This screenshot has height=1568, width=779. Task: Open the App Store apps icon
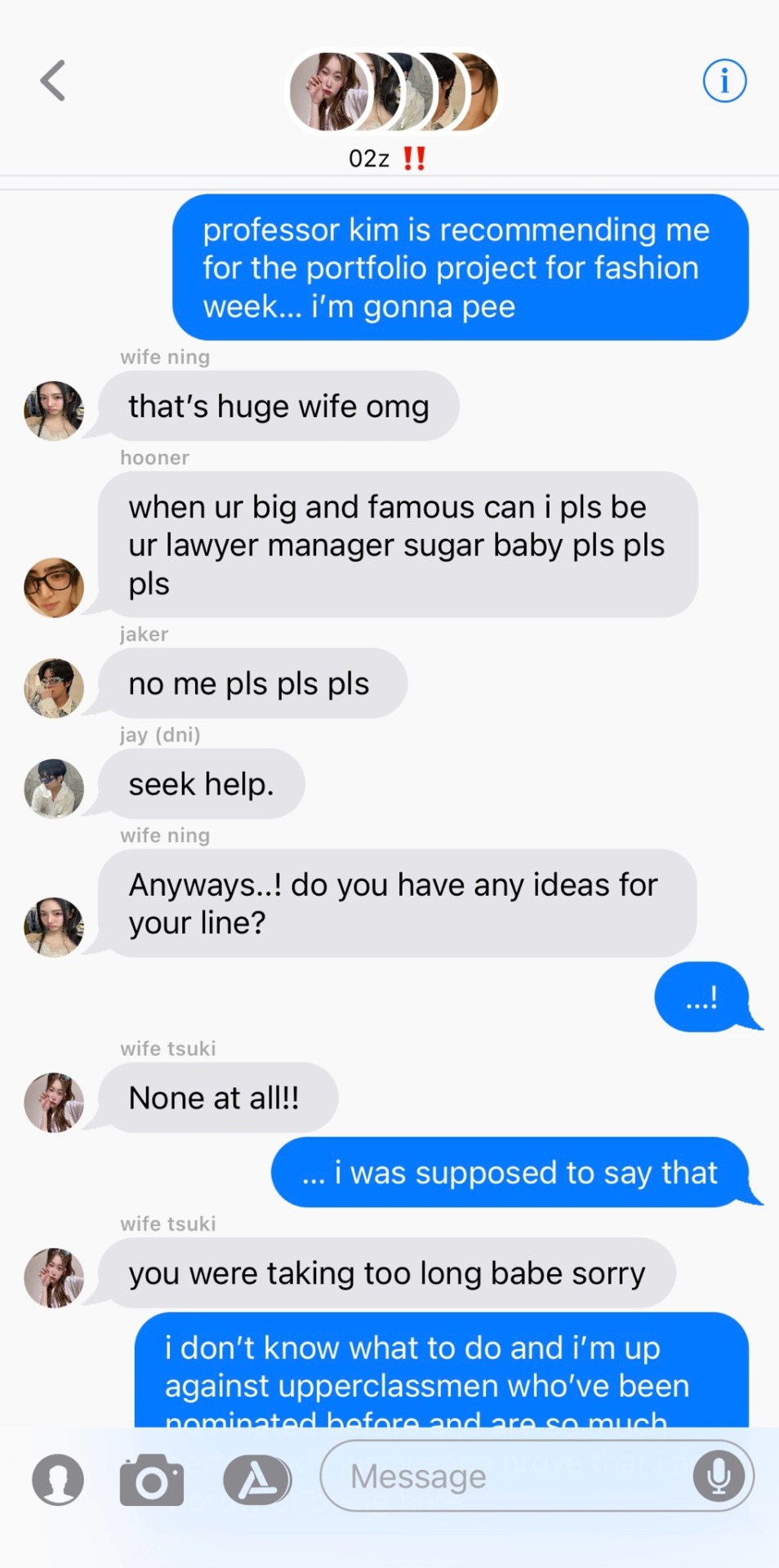click(x=257, y=1479)
